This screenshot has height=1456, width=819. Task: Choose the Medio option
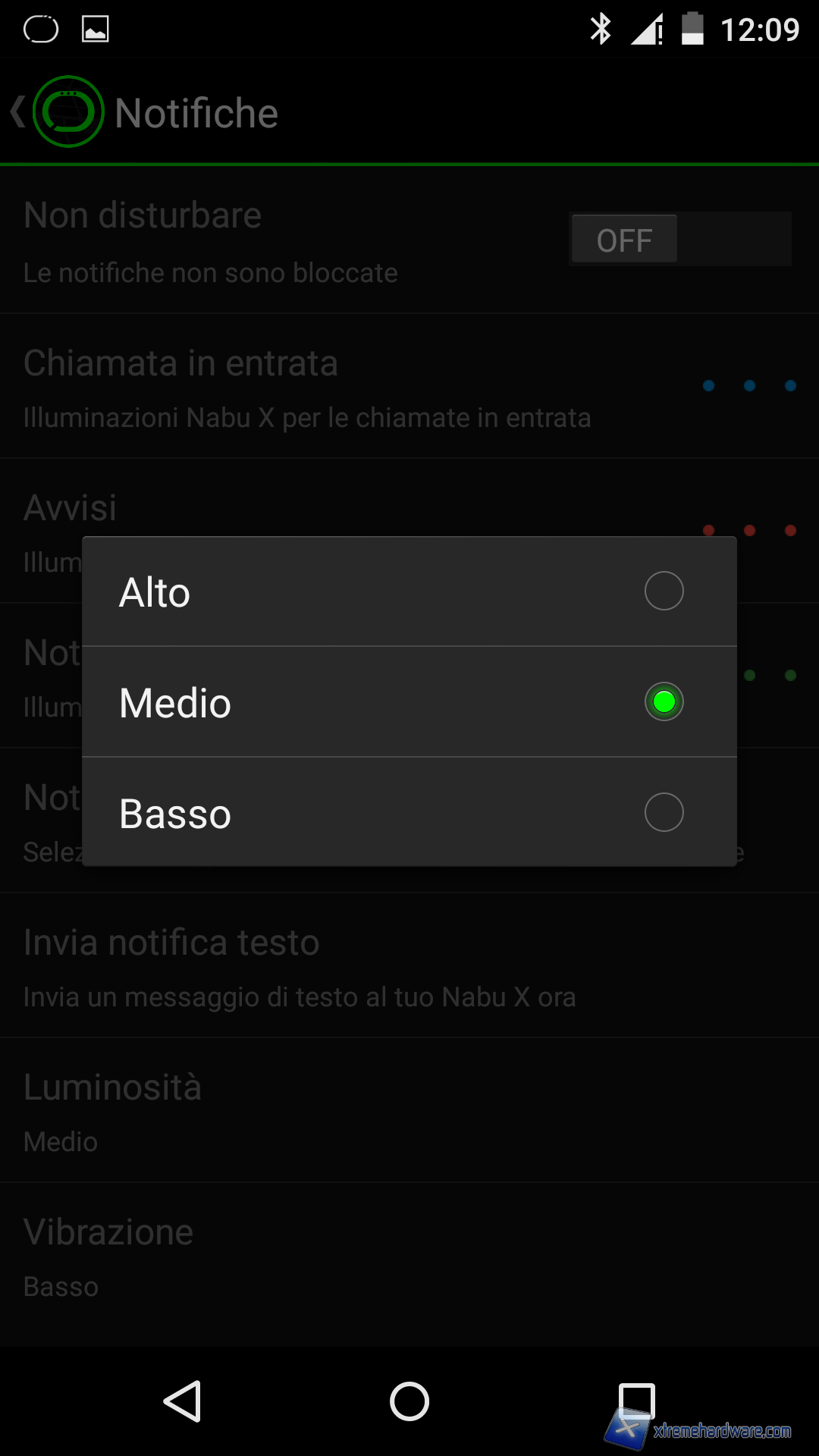409,702
